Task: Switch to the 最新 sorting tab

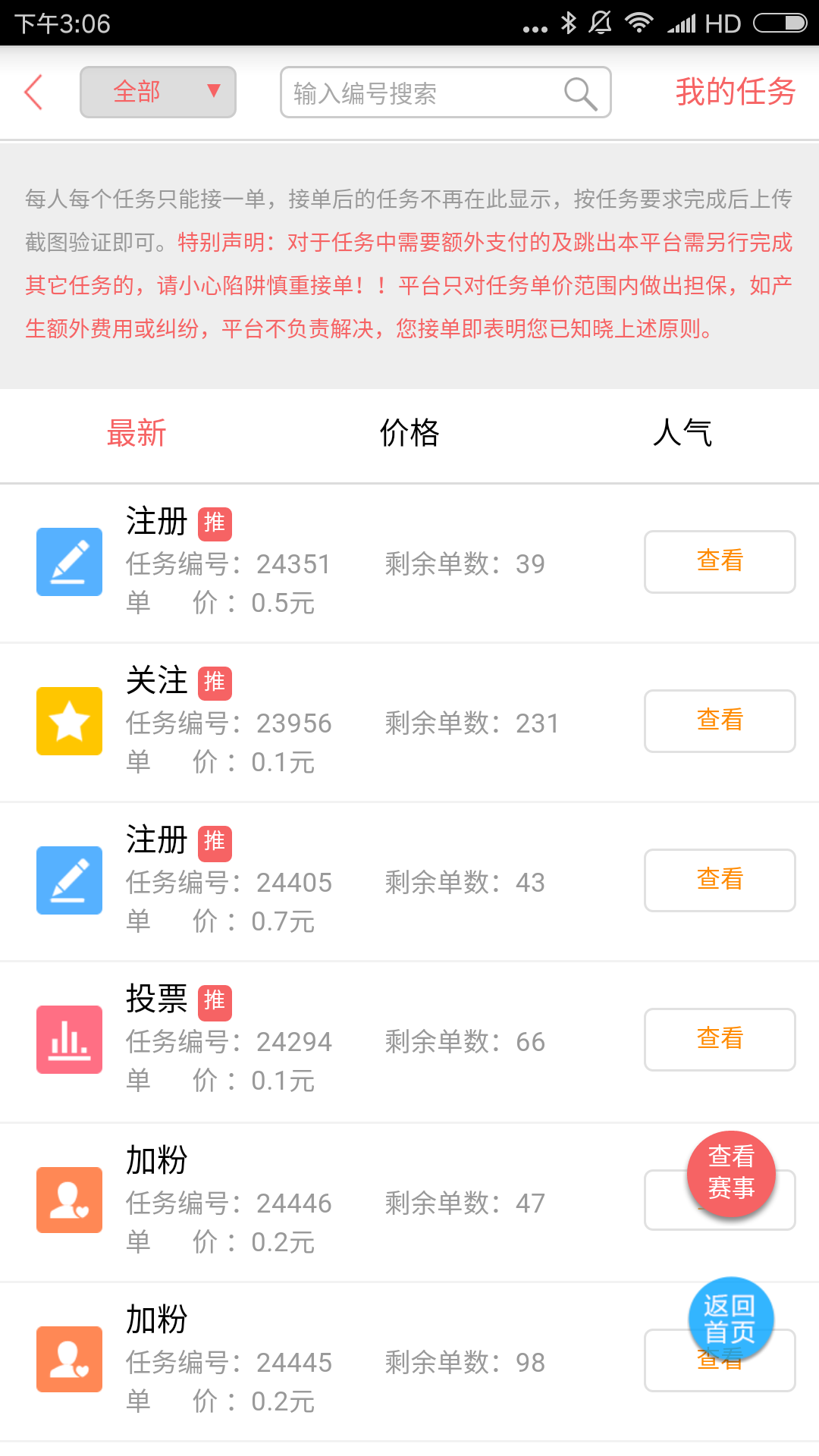Action: 136,433
